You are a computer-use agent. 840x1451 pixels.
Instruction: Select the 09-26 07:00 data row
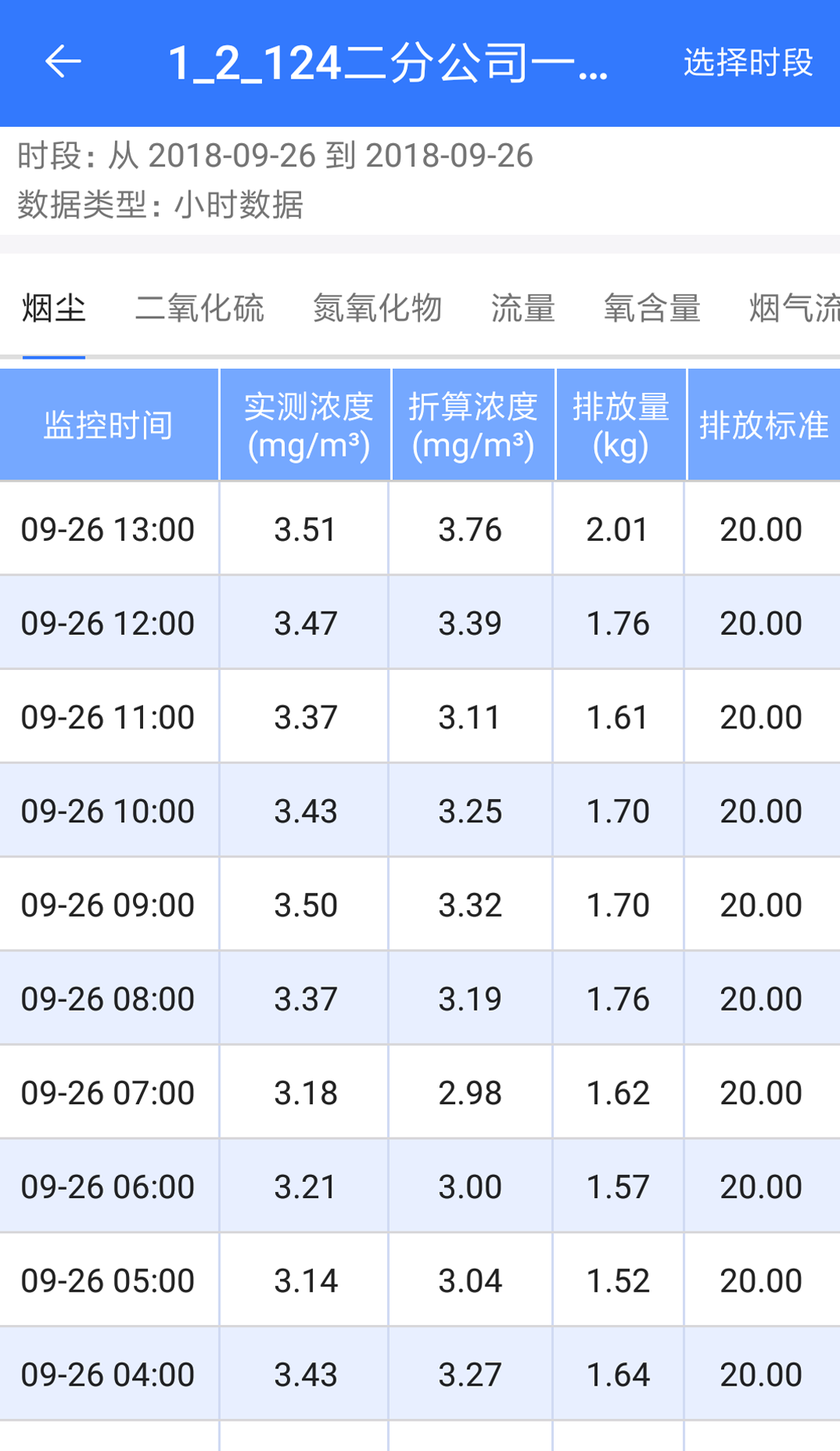point(420,1092)
